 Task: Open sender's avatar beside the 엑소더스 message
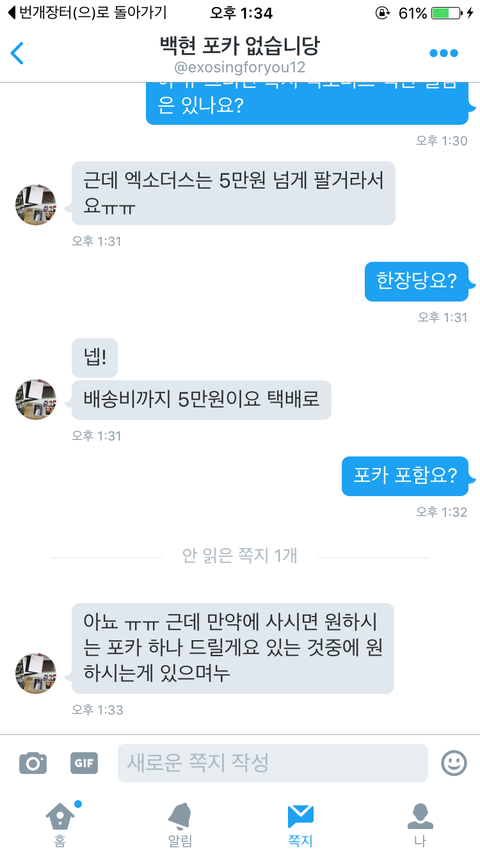point(35,205)
